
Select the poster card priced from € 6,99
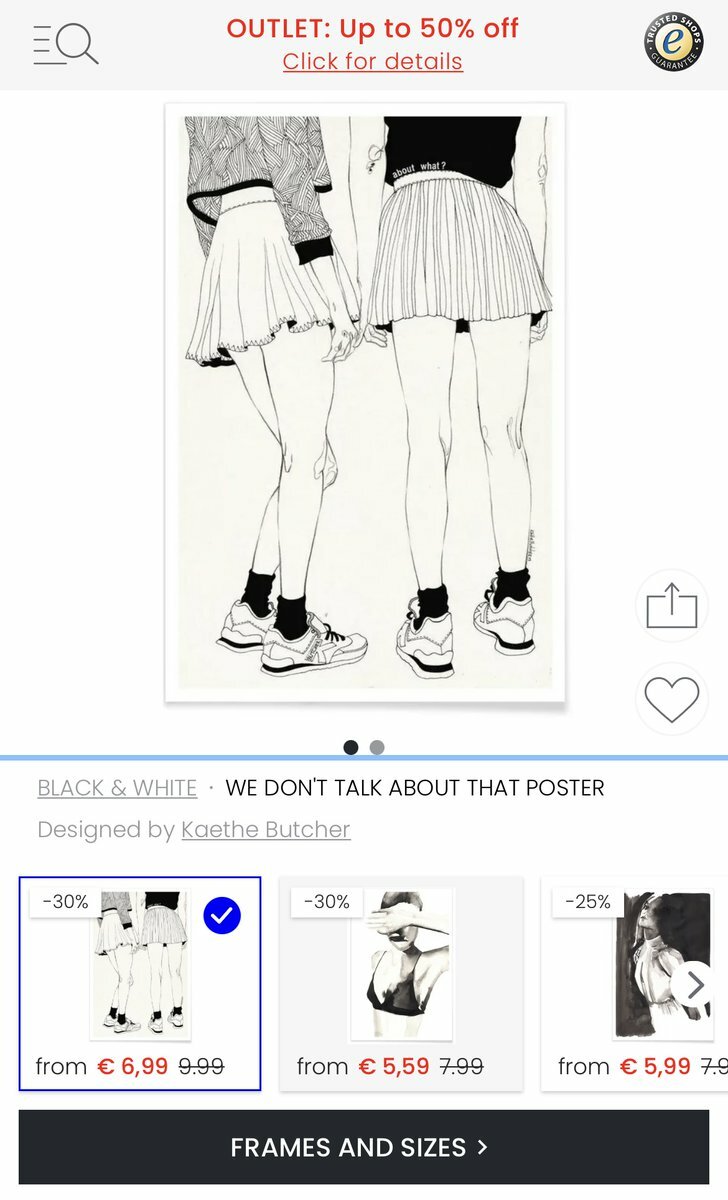pos(139,983)
